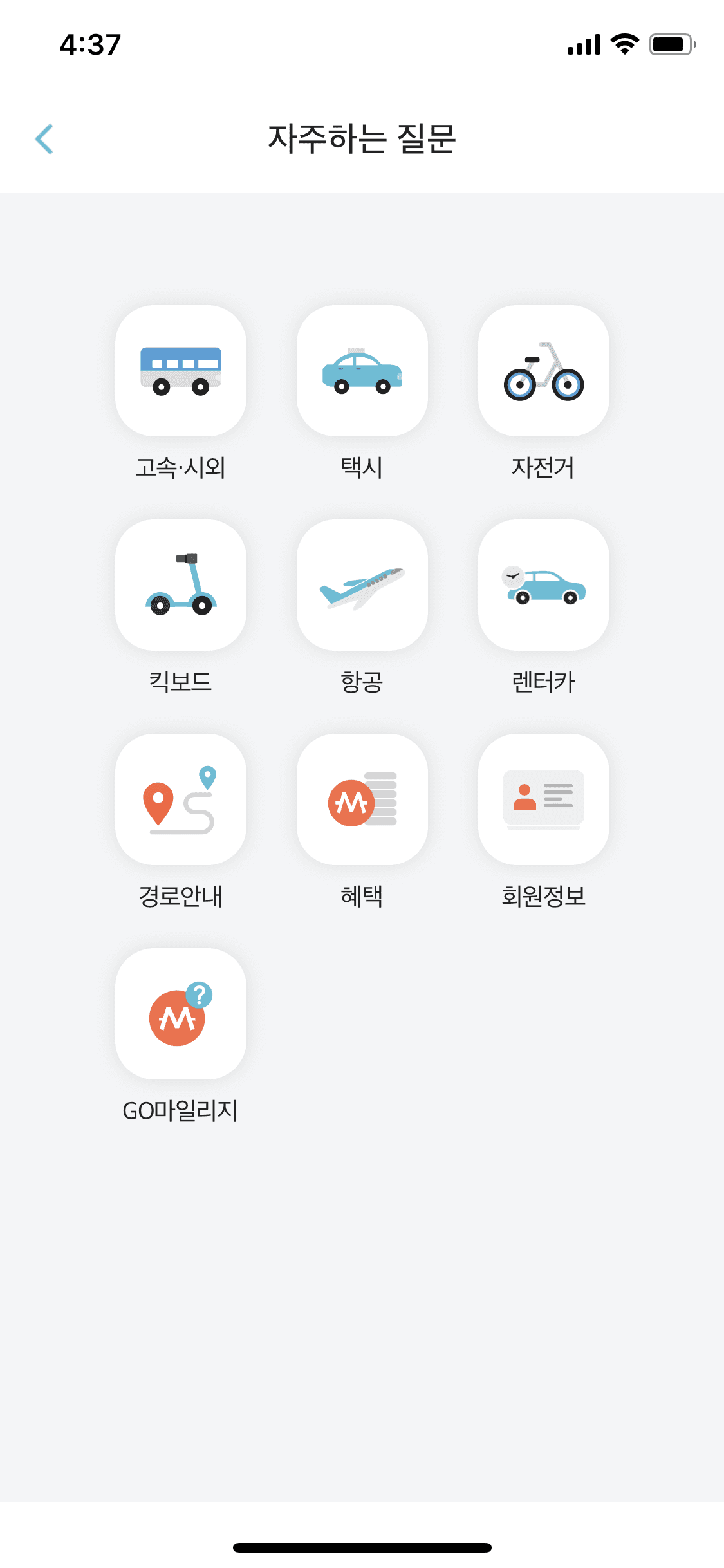
Task: Tap the 회원정보 text label
Action: point(543,895)
